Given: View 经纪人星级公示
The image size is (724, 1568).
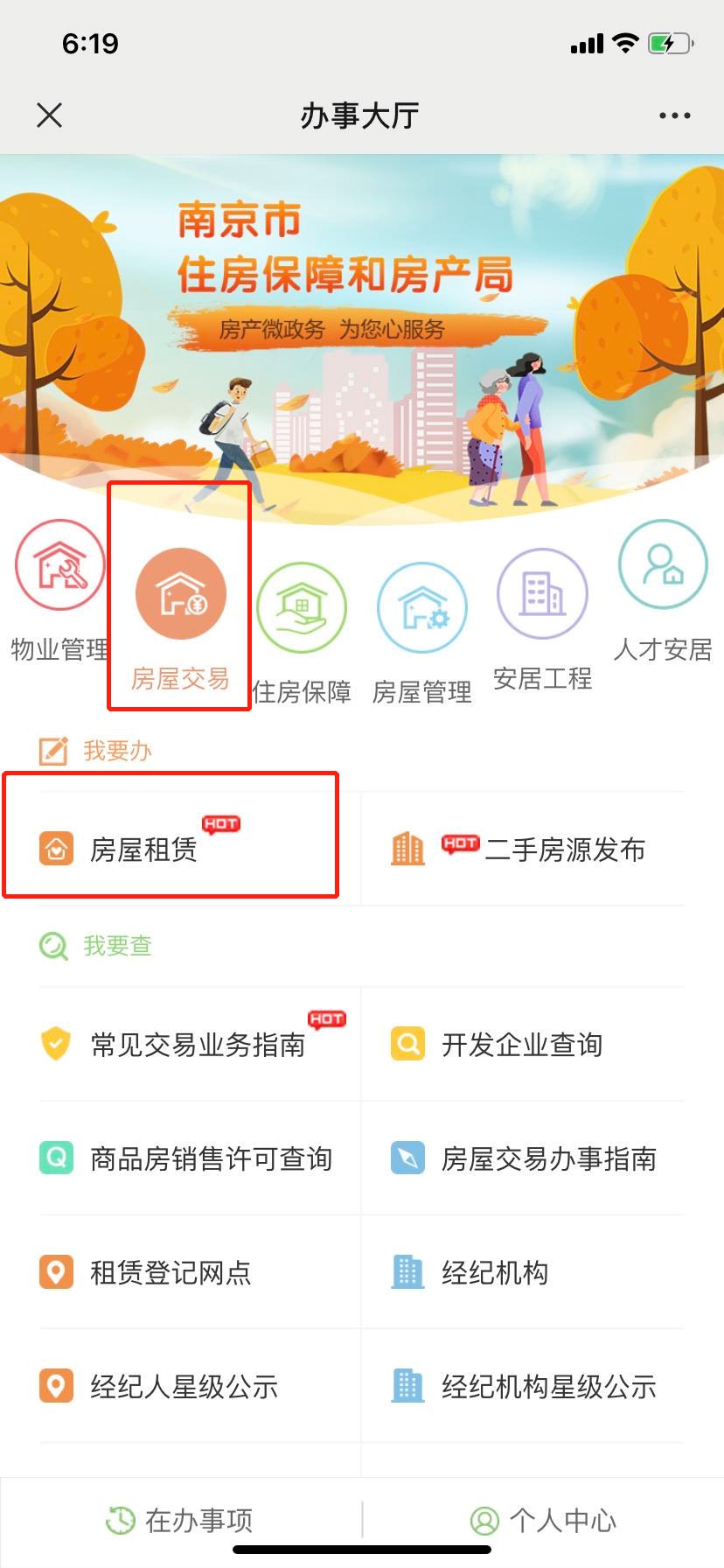Looking at the screenshot, I should 184,1386.
